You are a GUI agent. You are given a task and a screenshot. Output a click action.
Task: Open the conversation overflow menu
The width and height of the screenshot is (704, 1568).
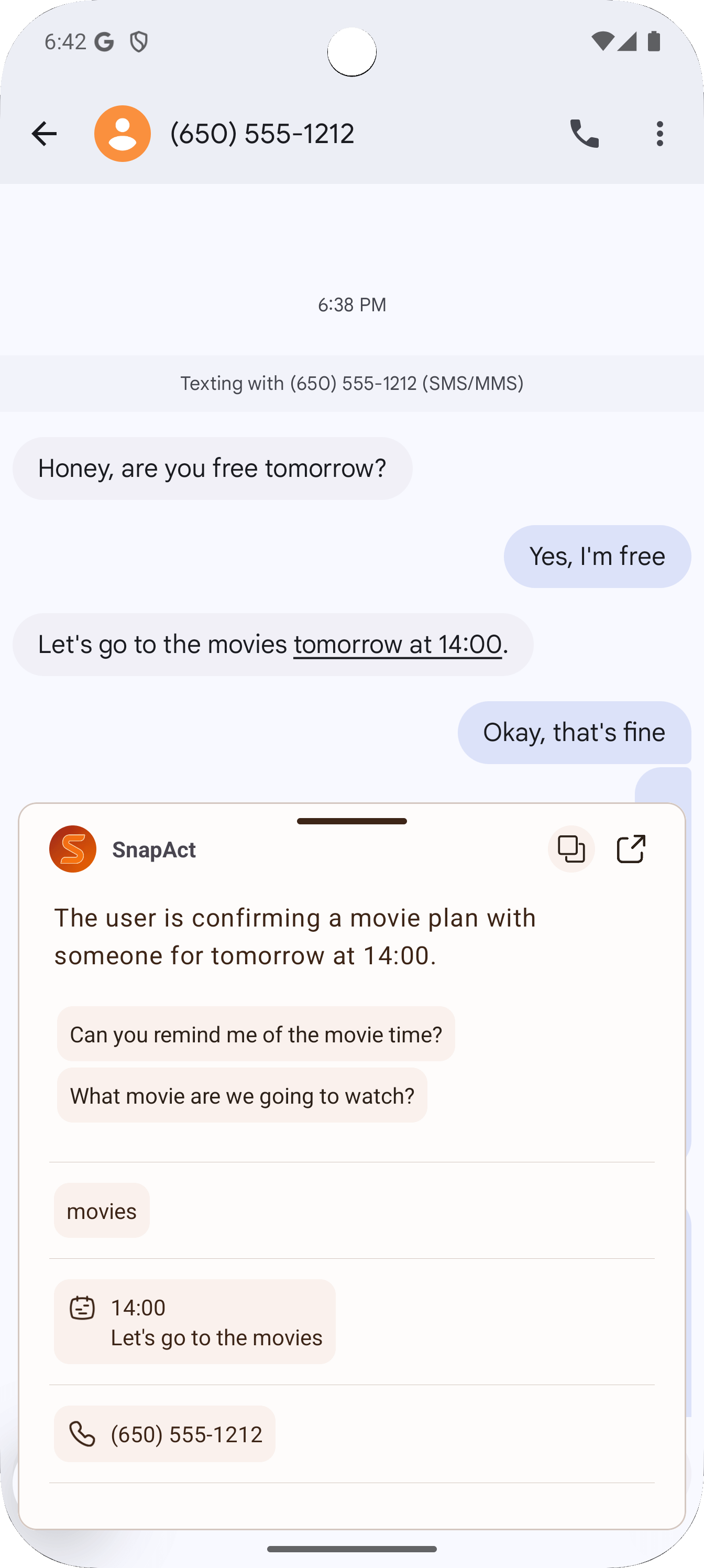659,134
